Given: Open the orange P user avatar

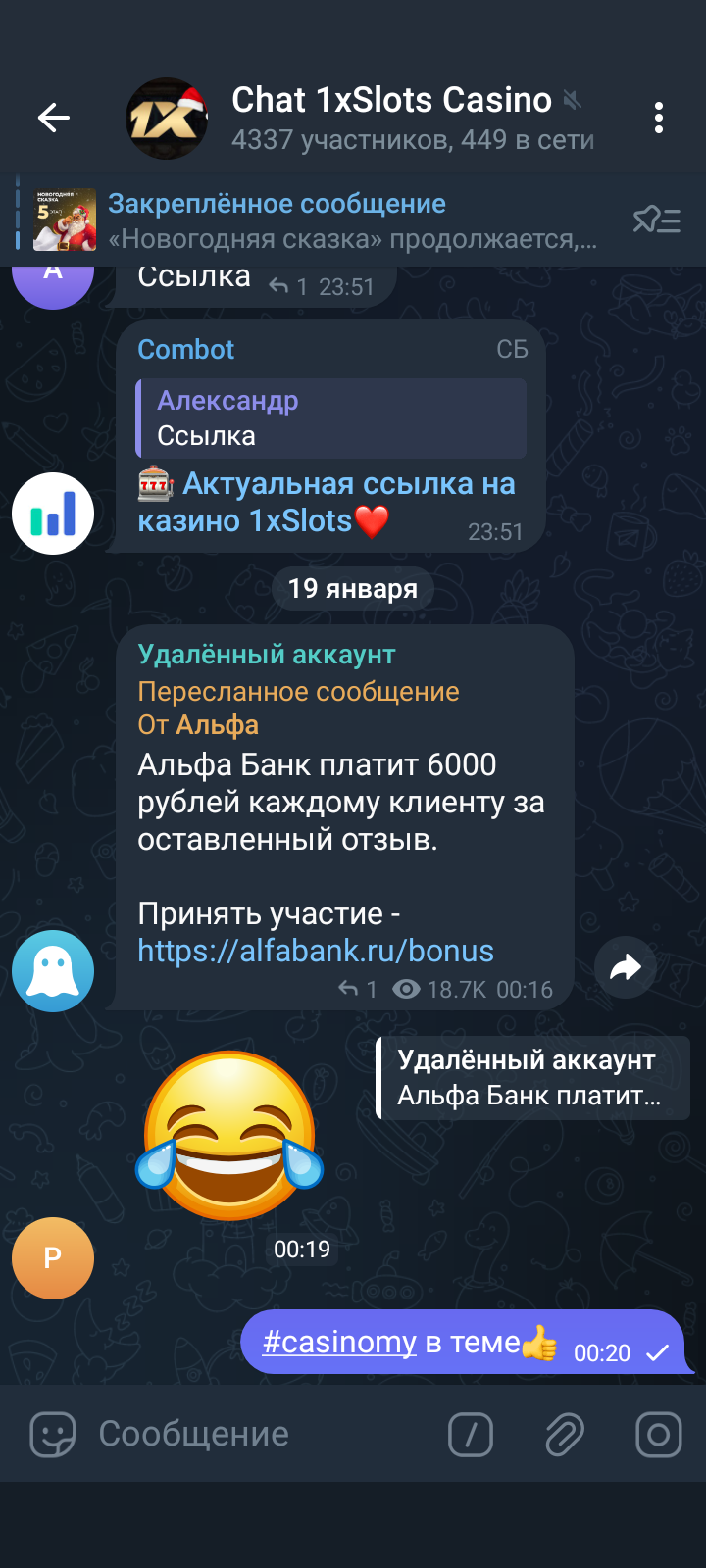Looking at the screenshot, I should [53, 1258].
